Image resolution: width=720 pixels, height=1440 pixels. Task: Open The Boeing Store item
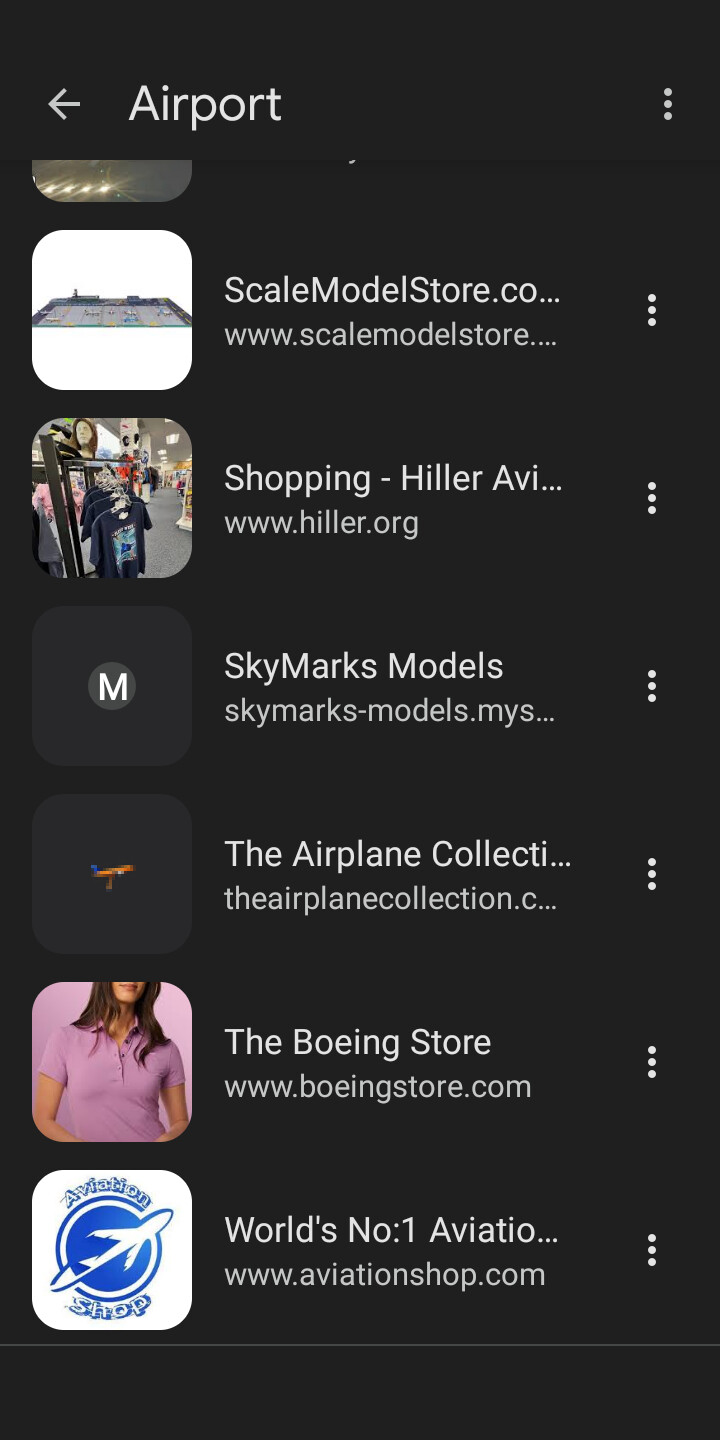(x=392, y=1062)
